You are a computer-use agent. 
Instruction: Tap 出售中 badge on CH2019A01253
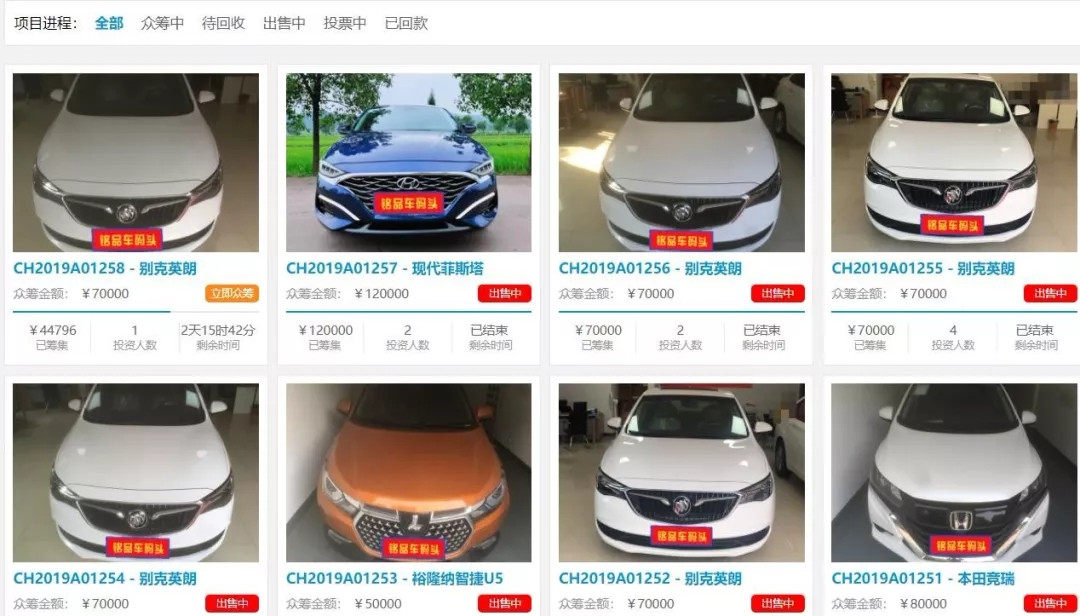point(504,603)
